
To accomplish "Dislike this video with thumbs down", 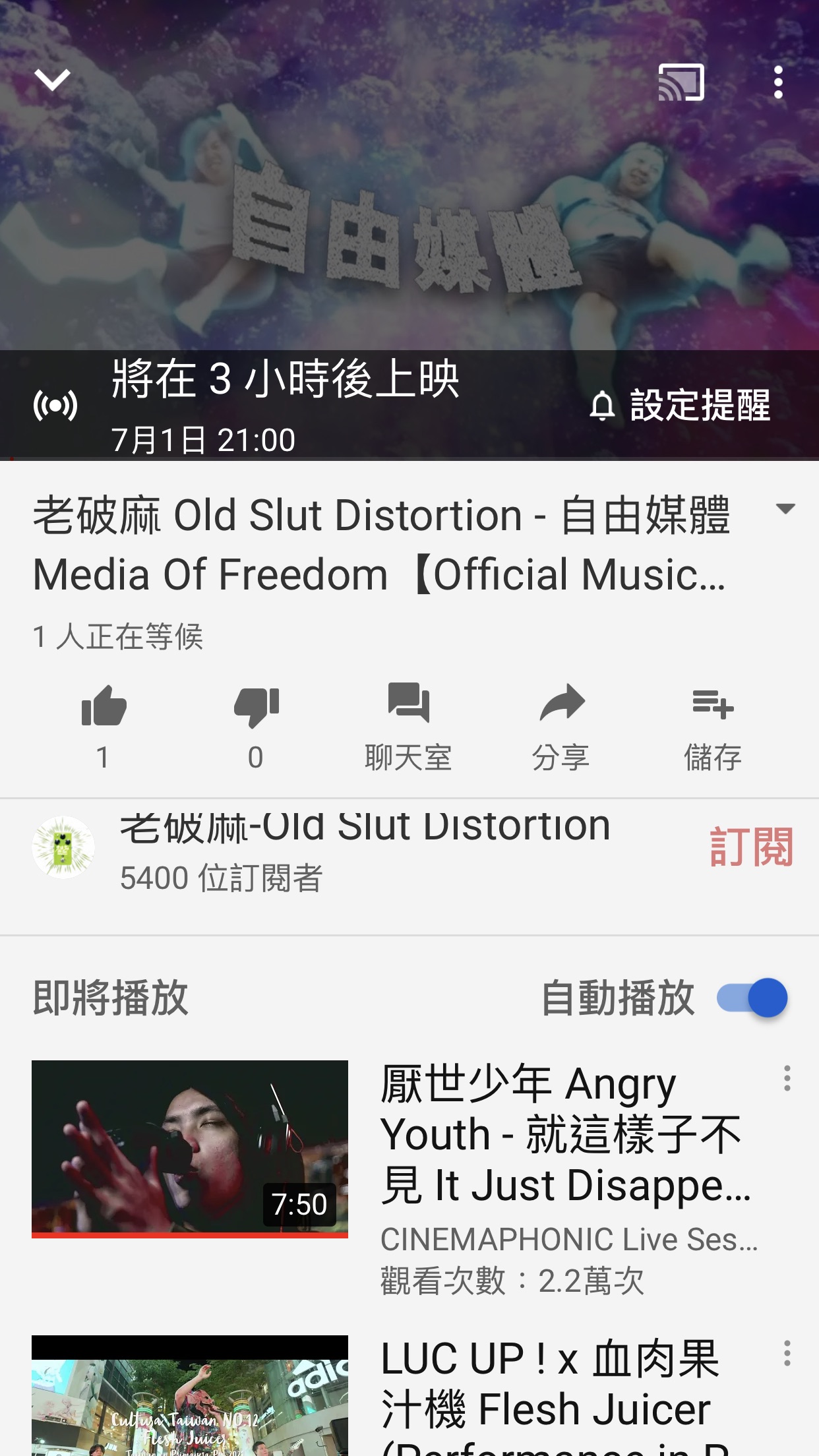I will tap(256, 708).
